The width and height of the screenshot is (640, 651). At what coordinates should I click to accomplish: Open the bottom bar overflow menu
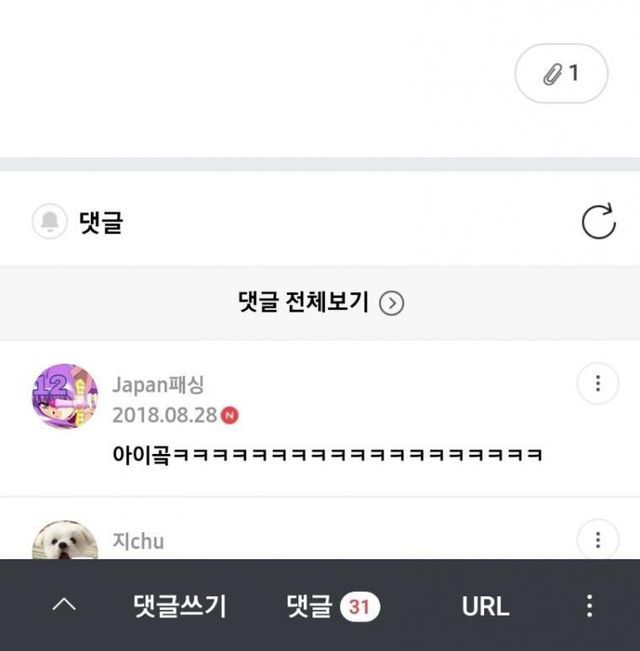[x=589, y=605]
